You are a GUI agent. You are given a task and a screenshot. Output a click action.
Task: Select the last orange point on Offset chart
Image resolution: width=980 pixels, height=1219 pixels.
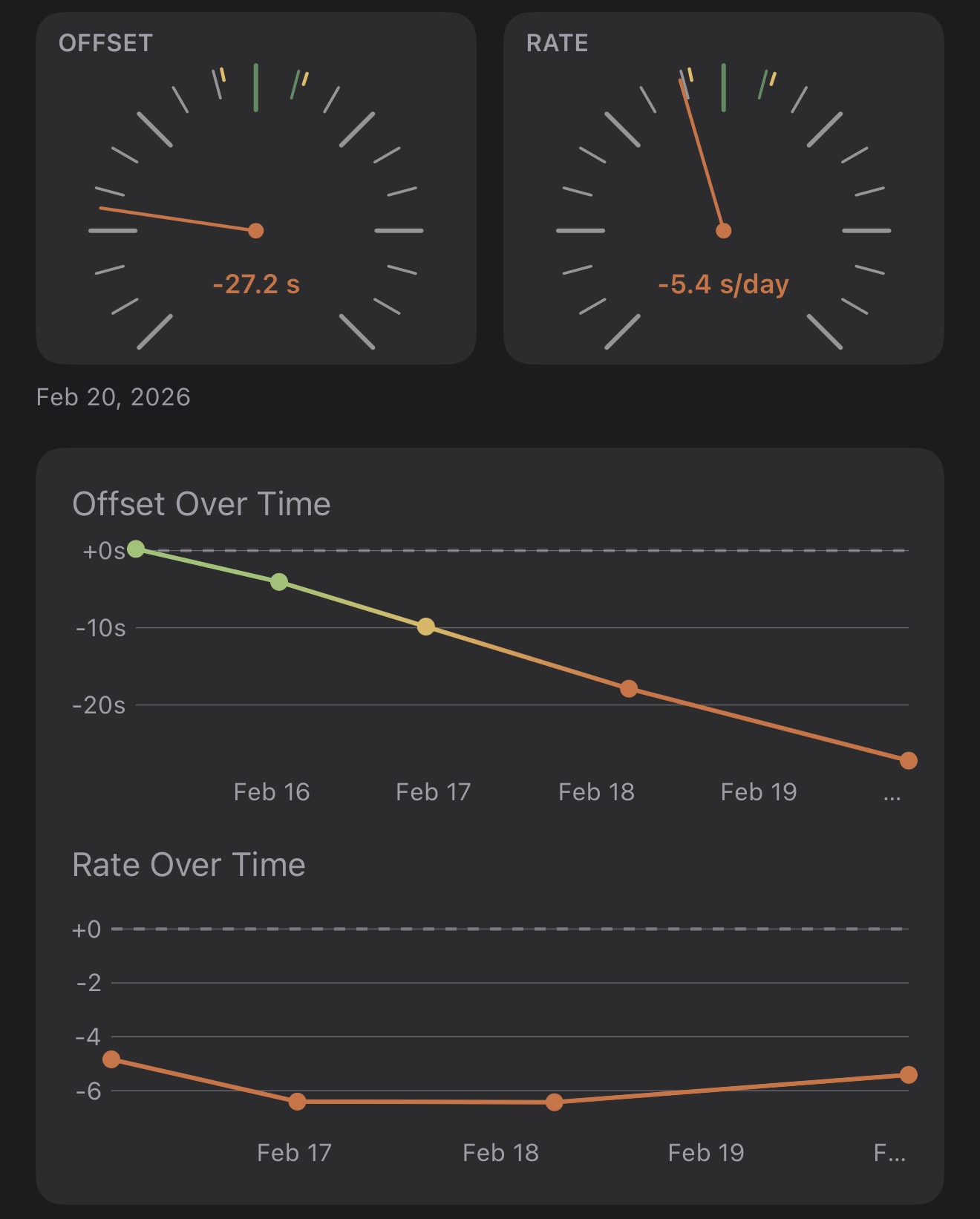(x=908, y=761)
